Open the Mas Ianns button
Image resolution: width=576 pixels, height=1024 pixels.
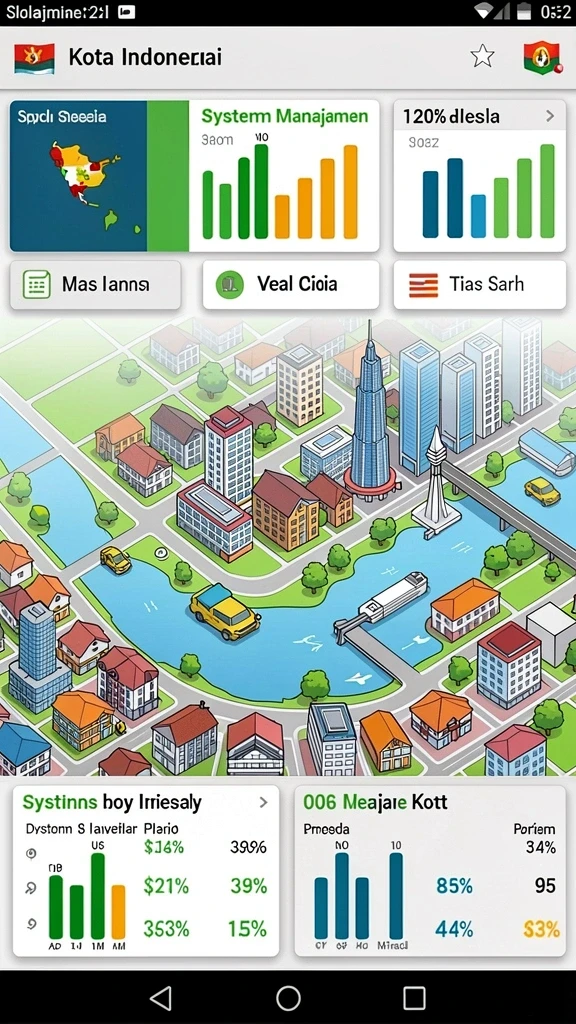click(x=95, y=285)
